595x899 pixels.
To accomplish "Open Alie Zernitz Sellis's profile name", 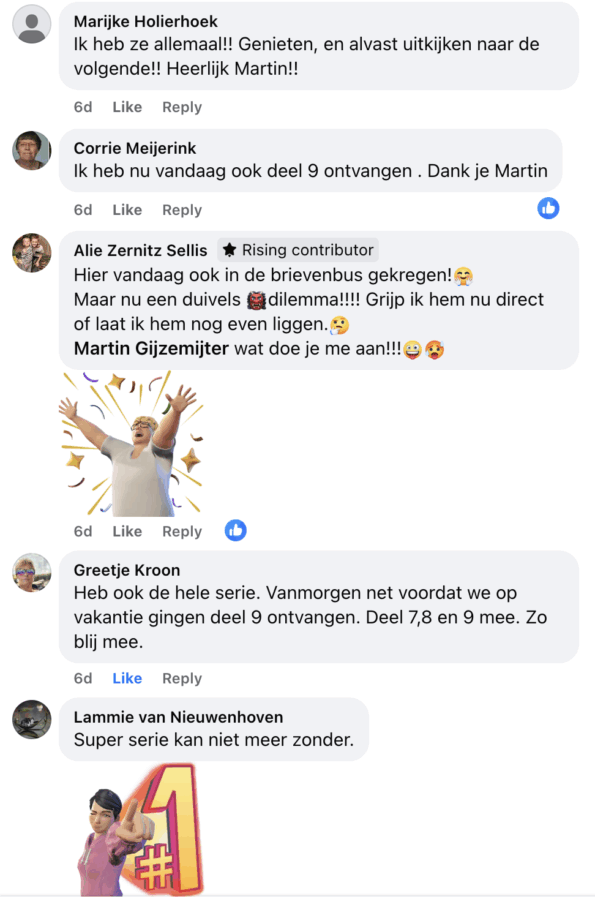I will click(140, 251).
